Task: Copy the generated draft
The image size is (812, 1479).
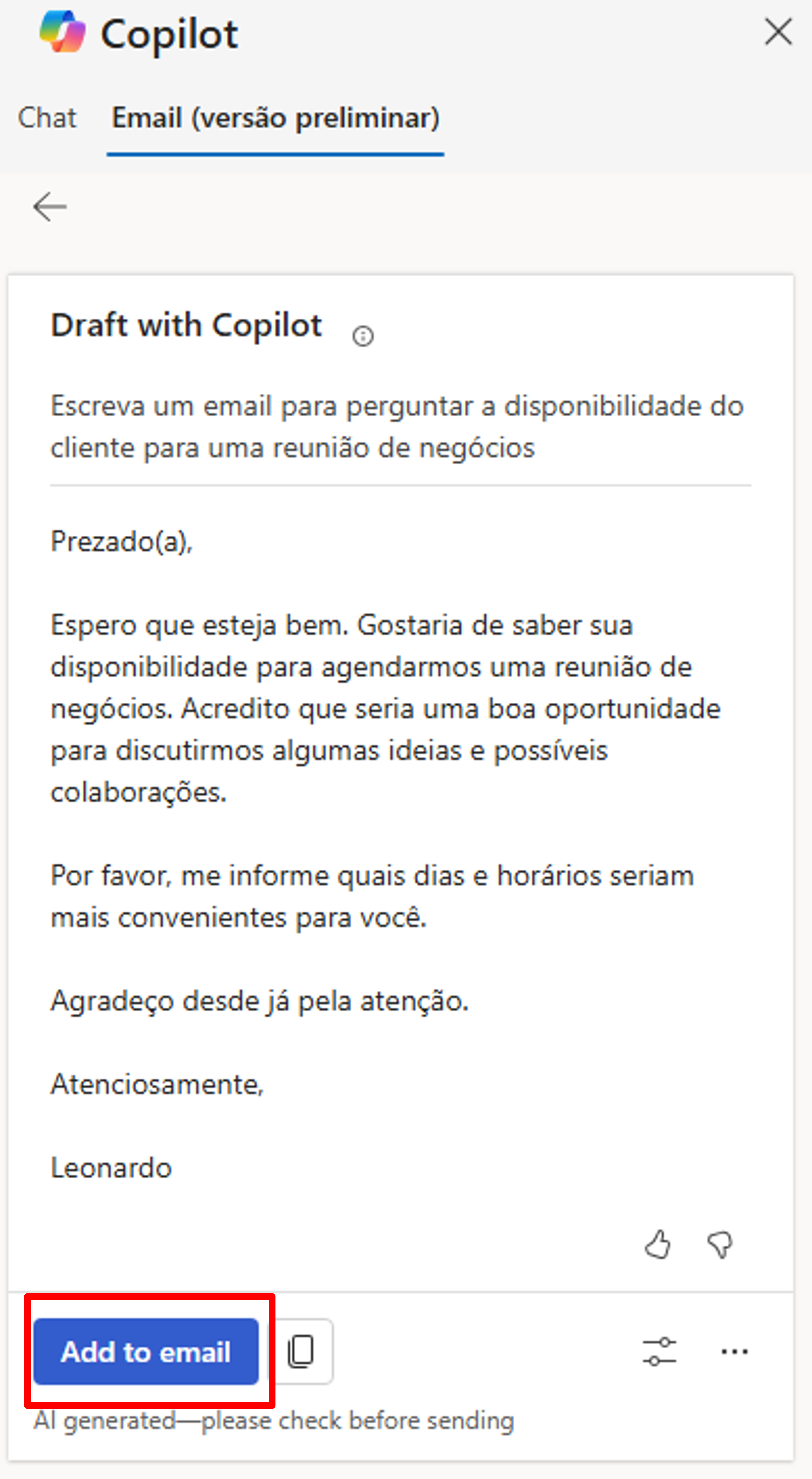Action: pyautogui.click(x=301, y=1351)
